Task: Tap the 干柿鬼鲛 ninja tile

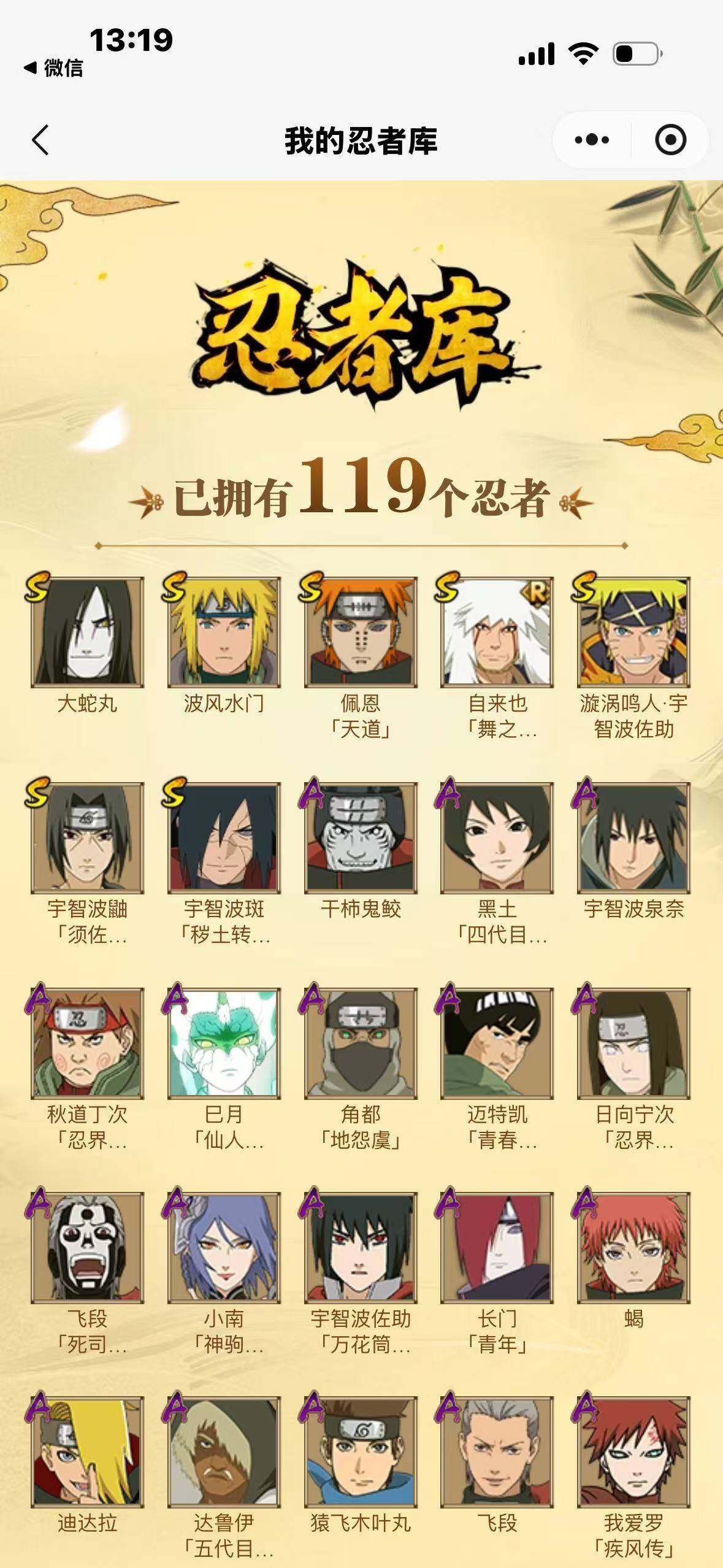Action: pyautogui.click(x=361, y=837)
